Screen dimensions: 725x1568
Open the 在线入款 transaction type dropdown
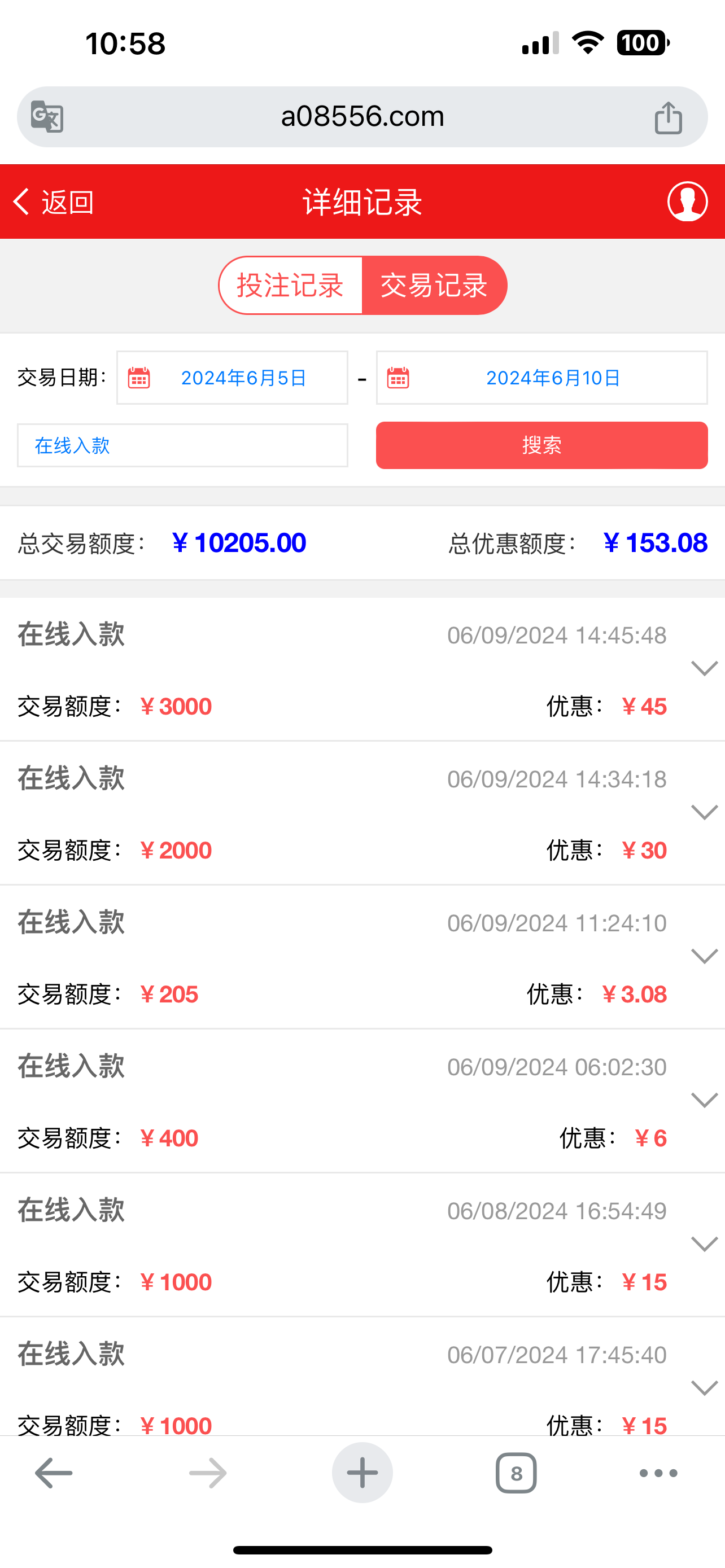coord(182,445)
